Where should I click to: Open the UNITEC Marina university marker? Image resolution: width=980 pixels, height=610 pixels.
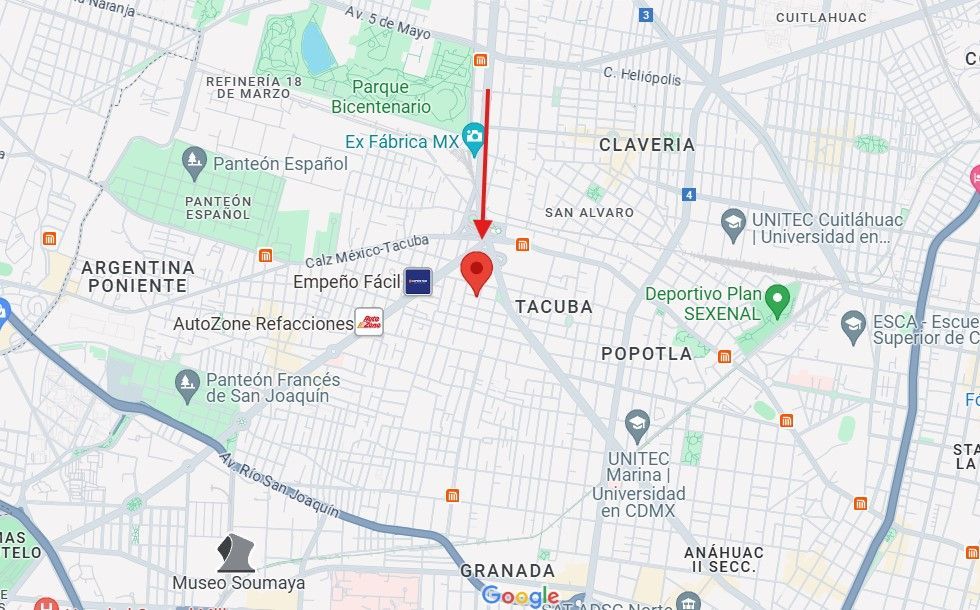coord(637,428)
